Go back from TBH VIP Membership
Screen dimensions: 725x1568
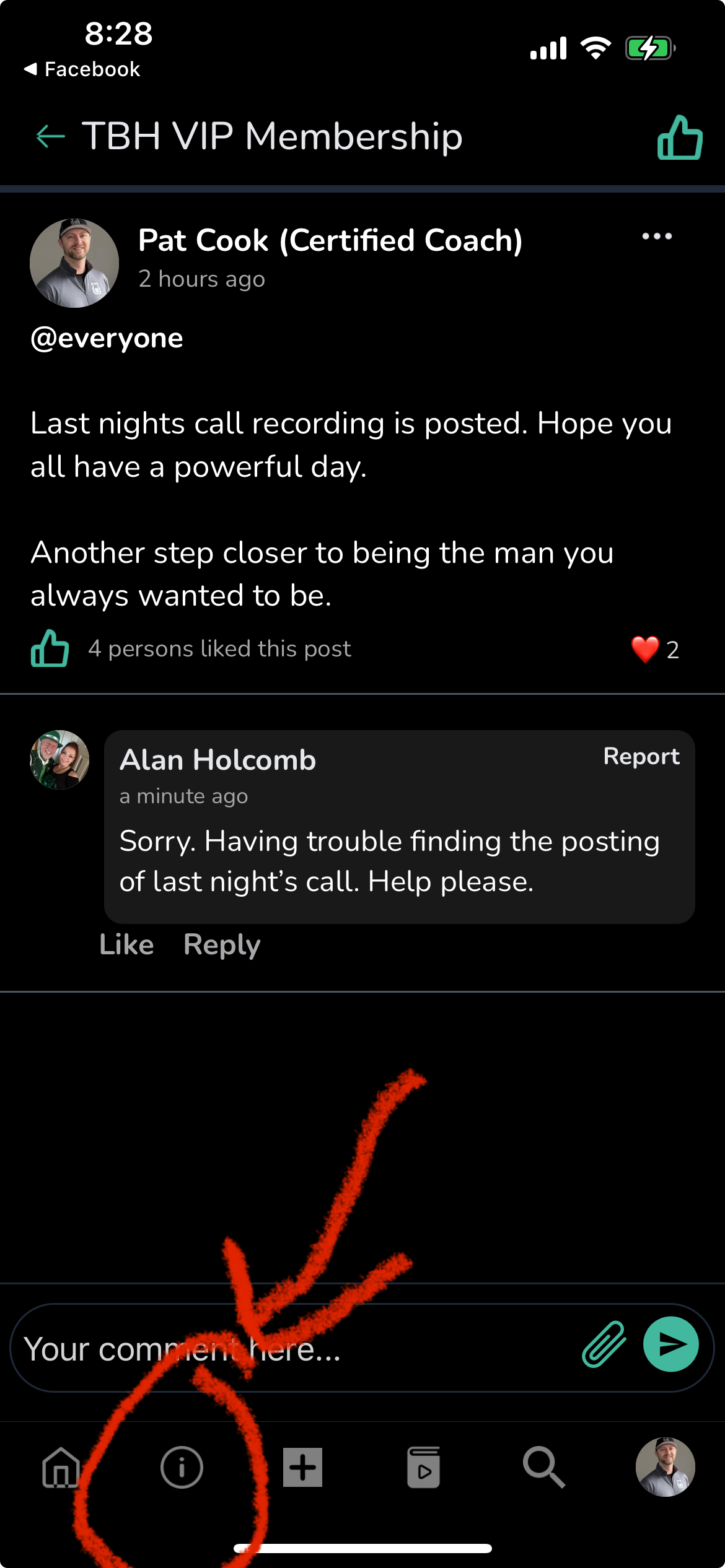[x=51, y=136]
